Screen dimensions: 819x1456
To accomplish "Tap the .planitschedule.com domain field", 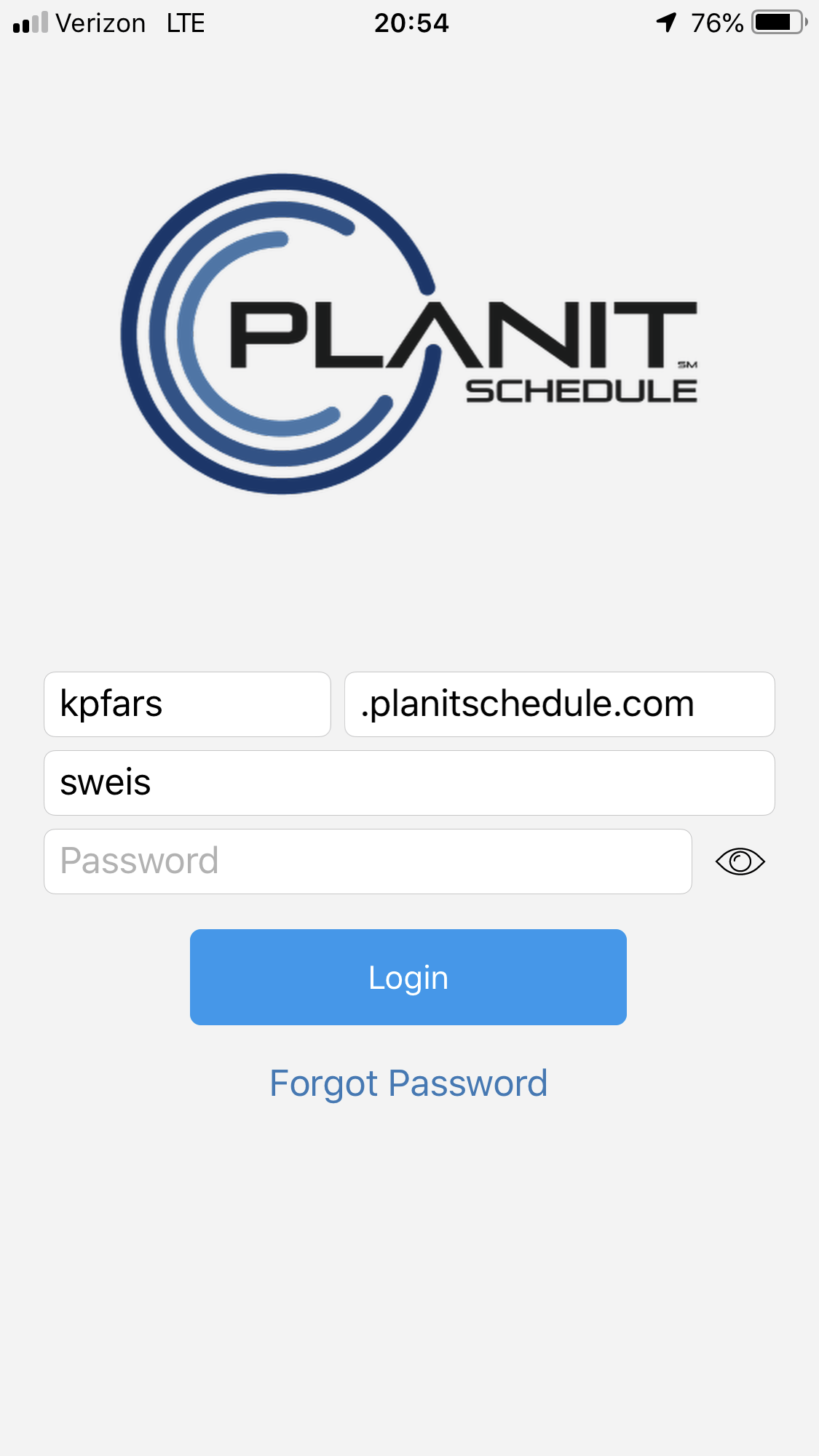I will [559, 704].
